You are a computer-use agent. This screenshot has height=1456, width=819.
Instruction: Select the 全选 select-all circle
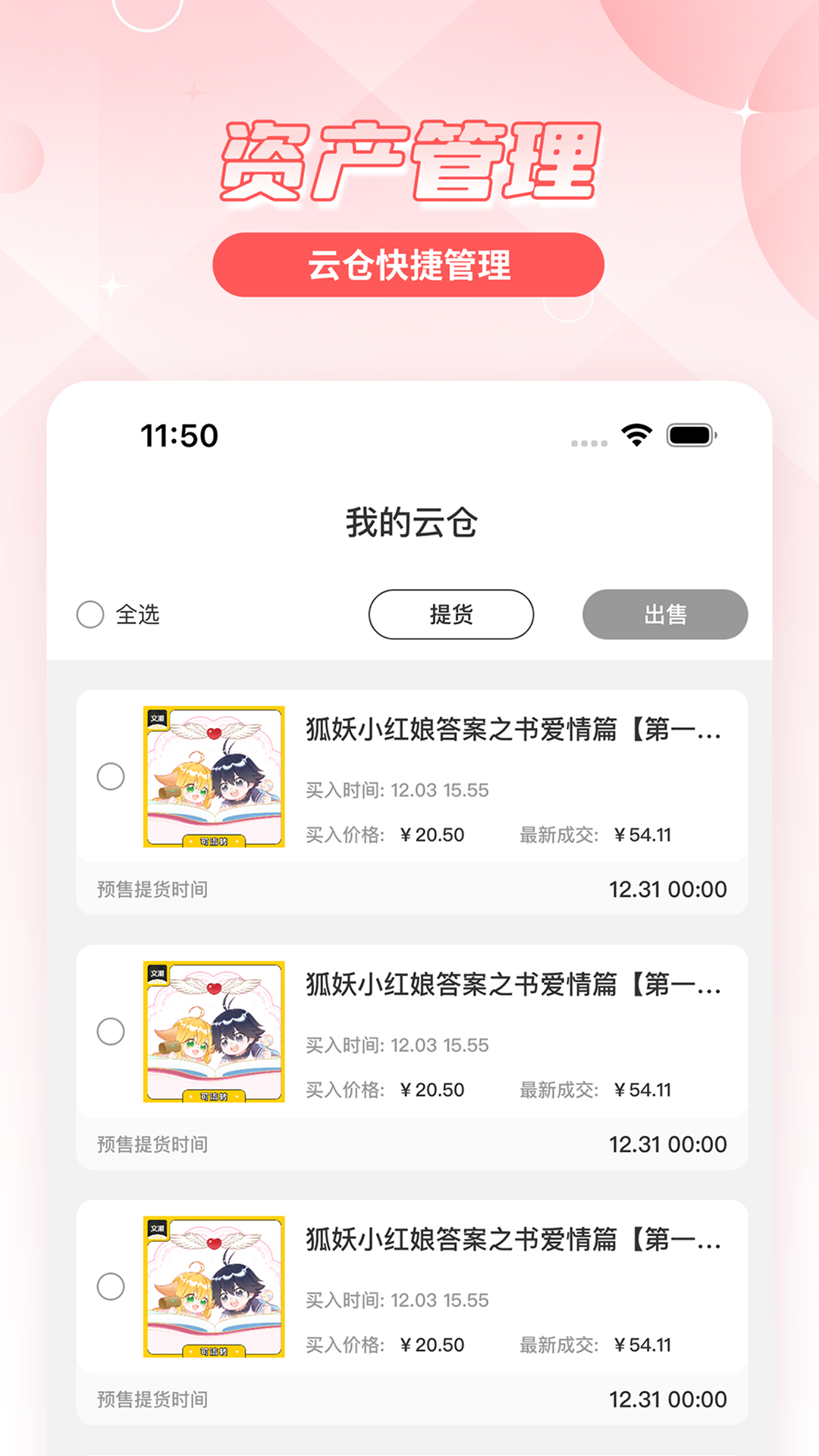pos(89,617)
